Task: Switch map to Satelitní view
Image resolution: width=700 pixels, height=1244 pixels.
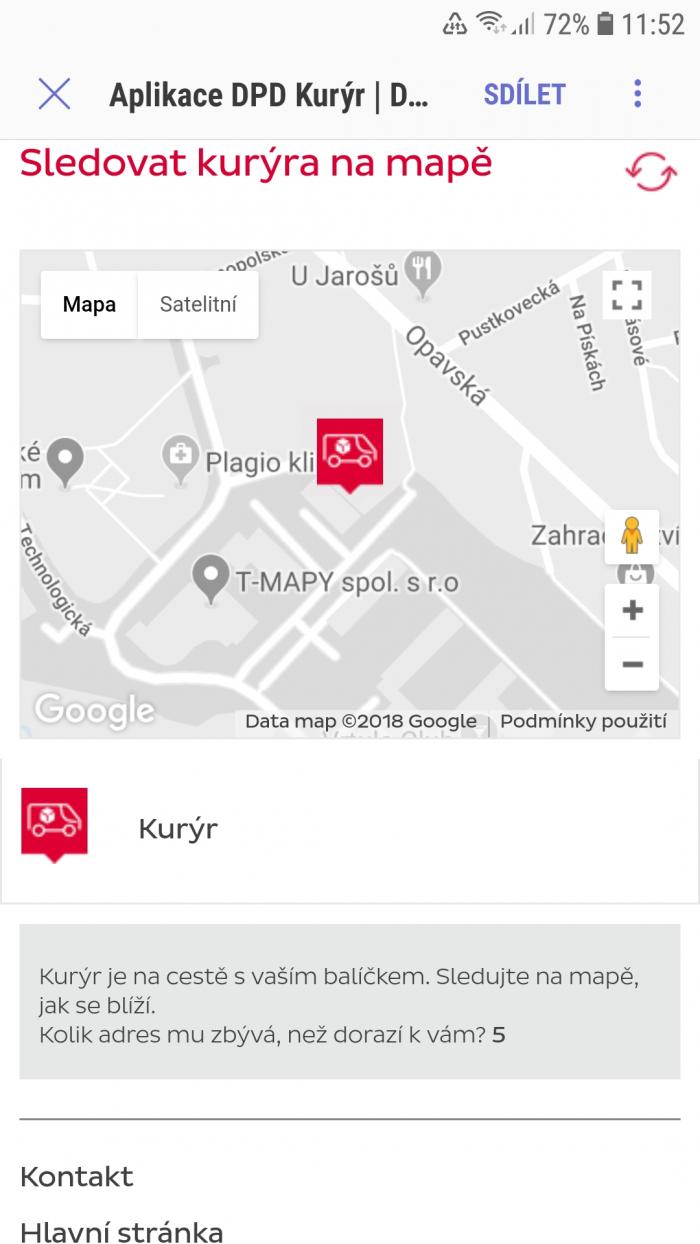Action: [x=198, y=304]
